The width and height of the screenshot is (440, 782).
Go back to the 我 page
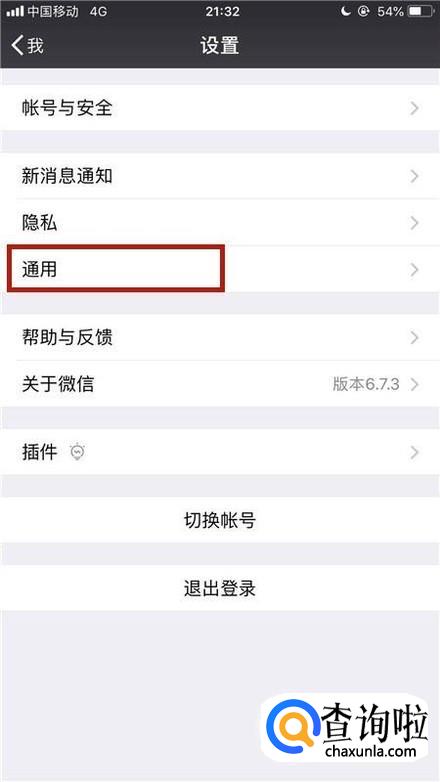coord(27,45)
